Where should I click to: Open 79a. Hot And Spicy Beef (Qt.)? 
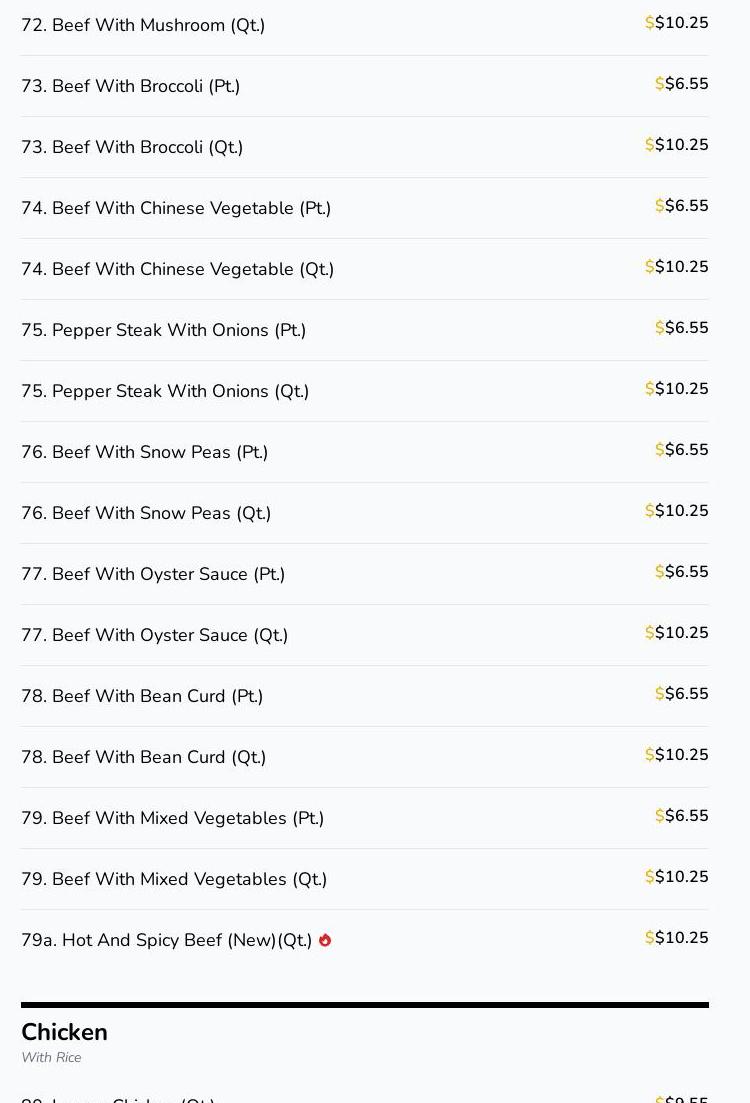(167, 940)
